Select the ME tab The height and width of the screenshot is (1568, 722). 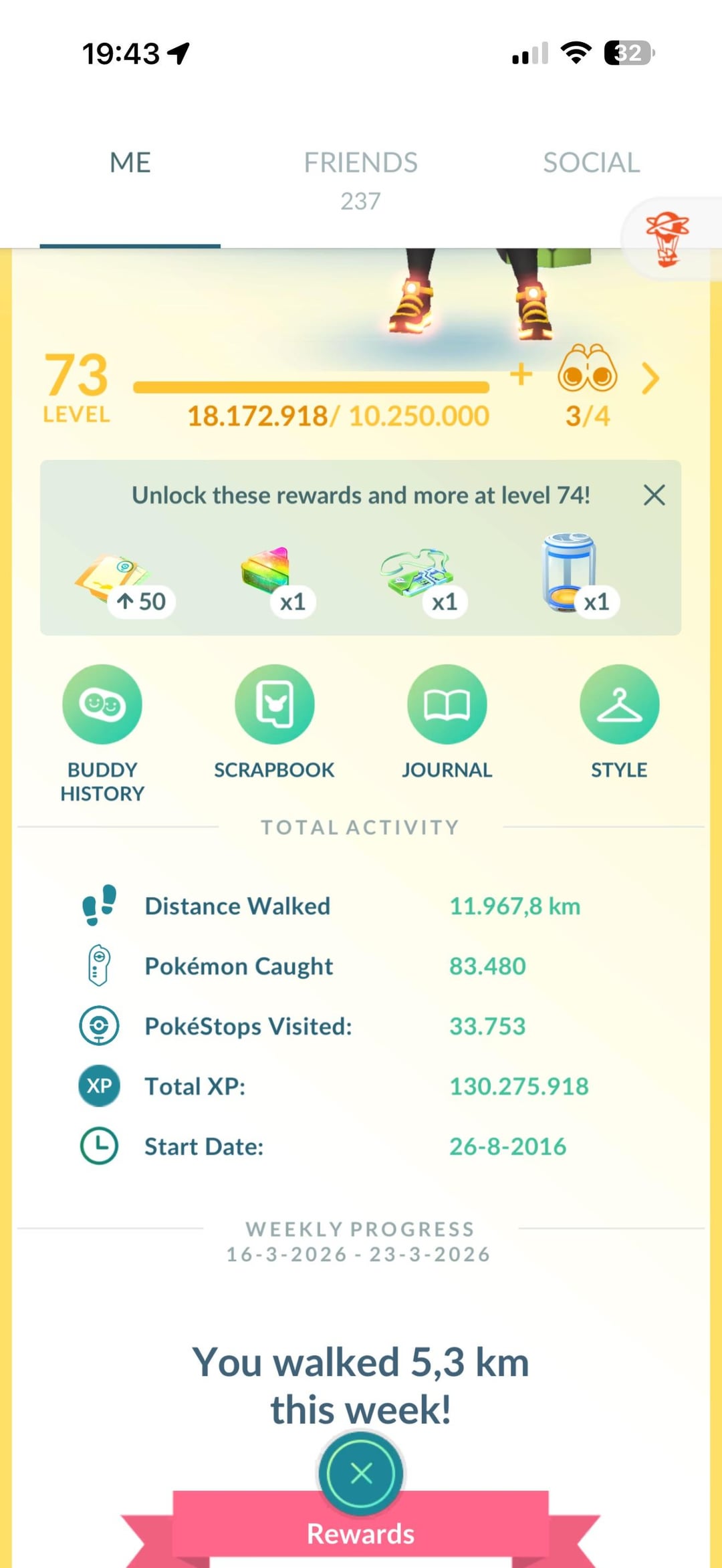130,163
